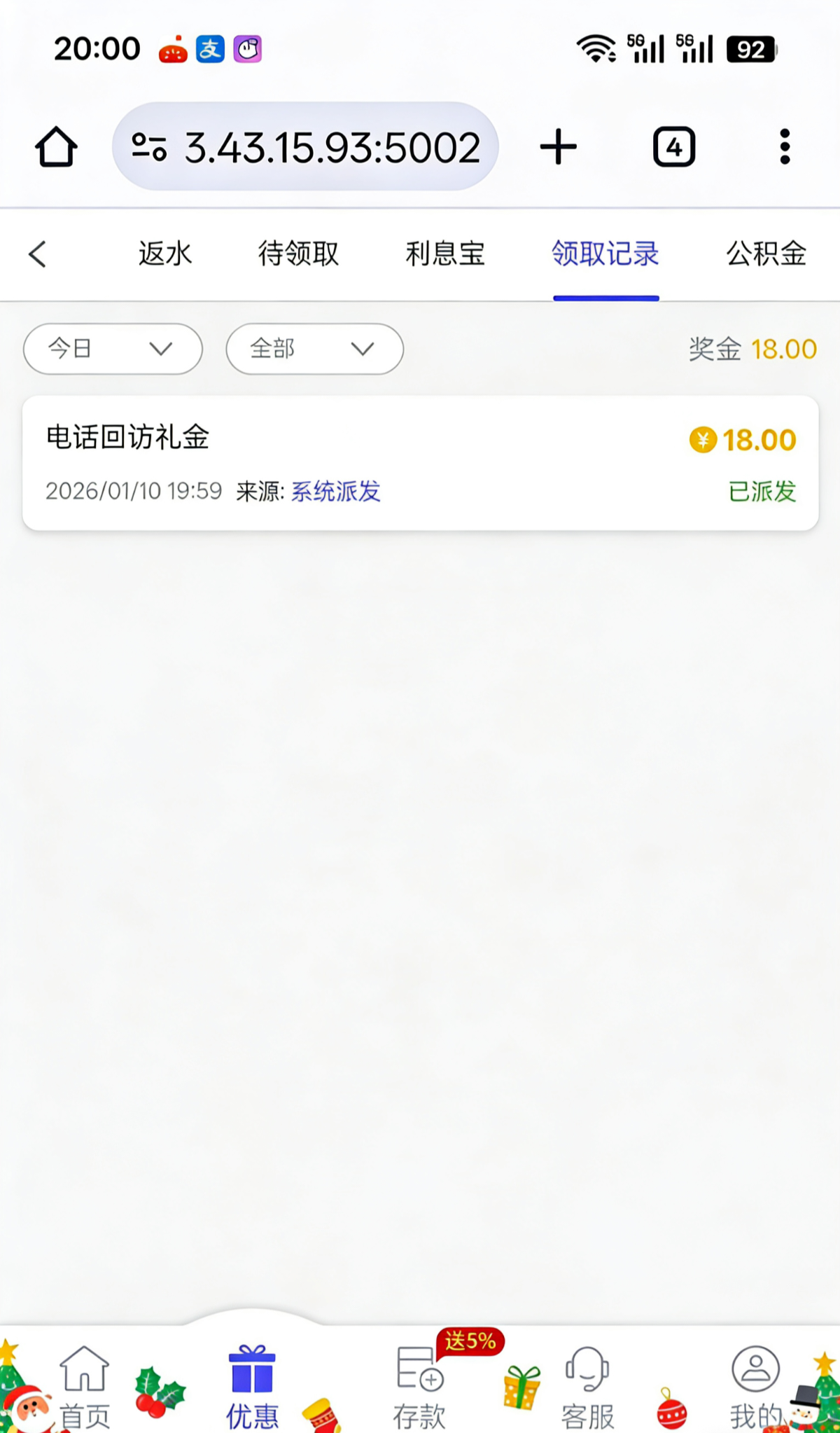Go back with the left arrow

click(38, 254)
